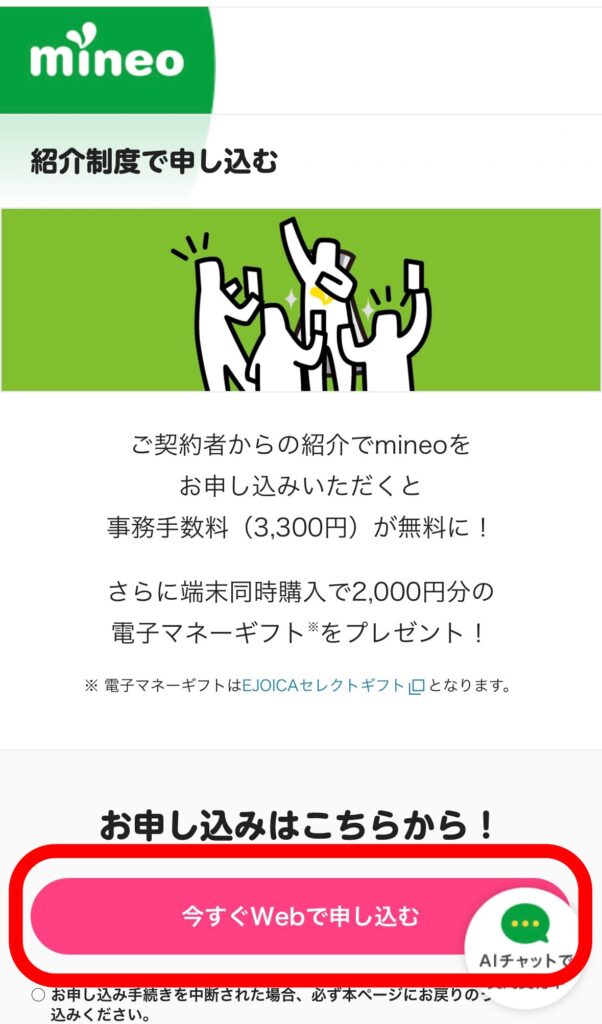This screenshot has width=602, height=1024.
Task: Open the EJOICAセレクトギフト link
Action: click(x=333, y=686)
